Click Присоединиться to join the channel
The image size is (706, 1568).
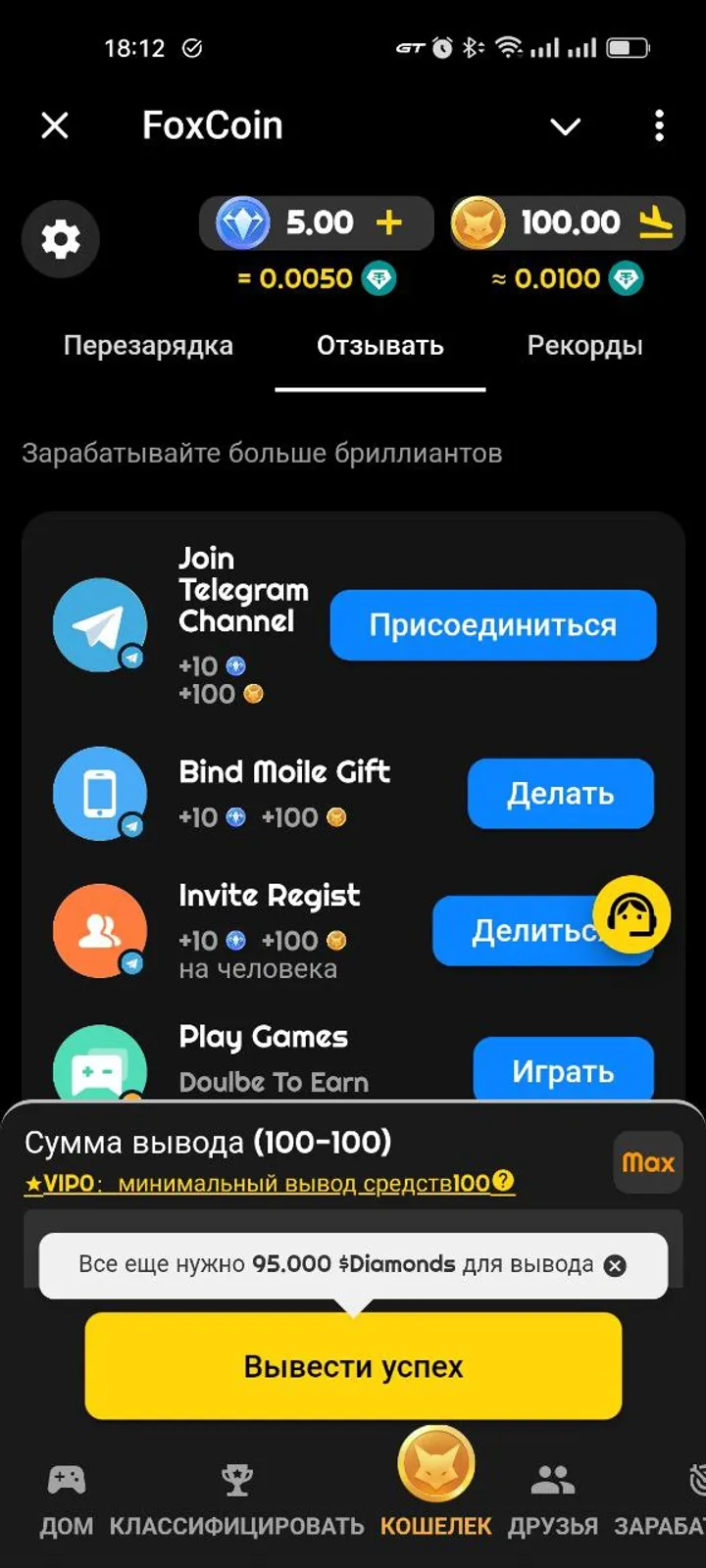493,624
